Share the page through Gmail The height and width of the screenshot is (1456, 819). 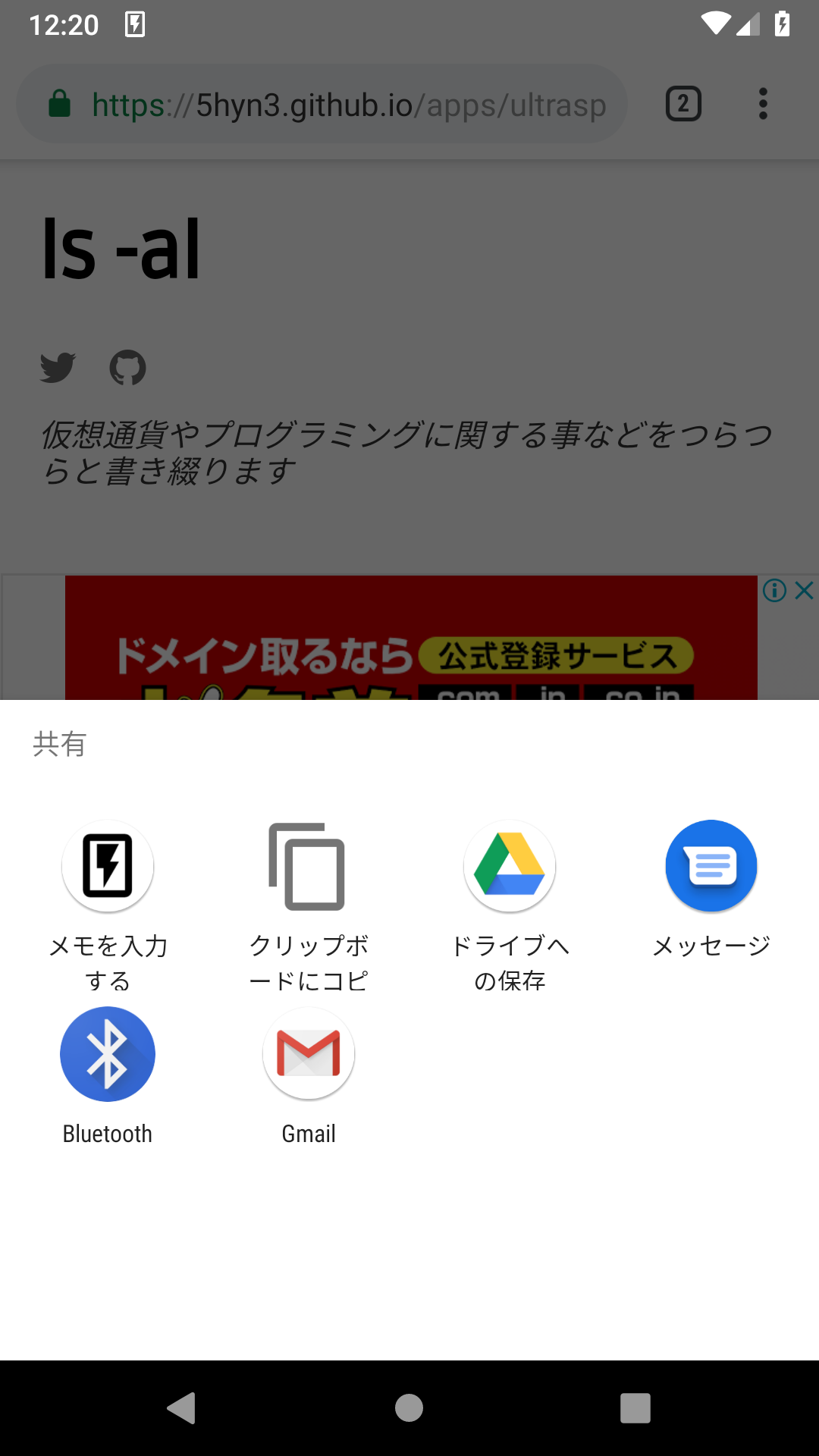click(x=309, y=1076)
